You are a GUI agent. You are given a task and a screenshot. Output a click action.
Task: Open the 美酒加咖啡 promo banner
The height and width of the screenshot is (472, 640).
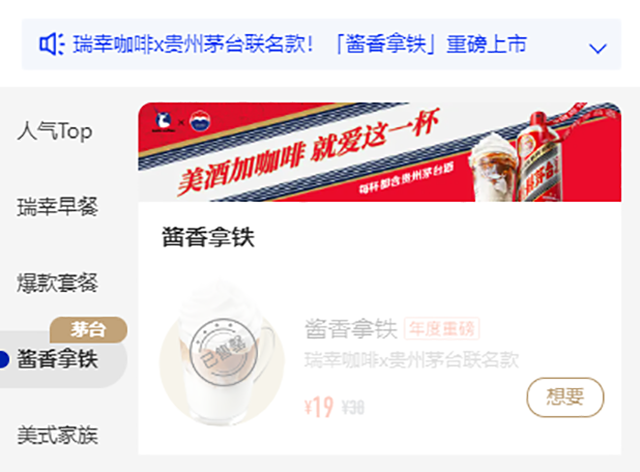click(x=378, y=152)
